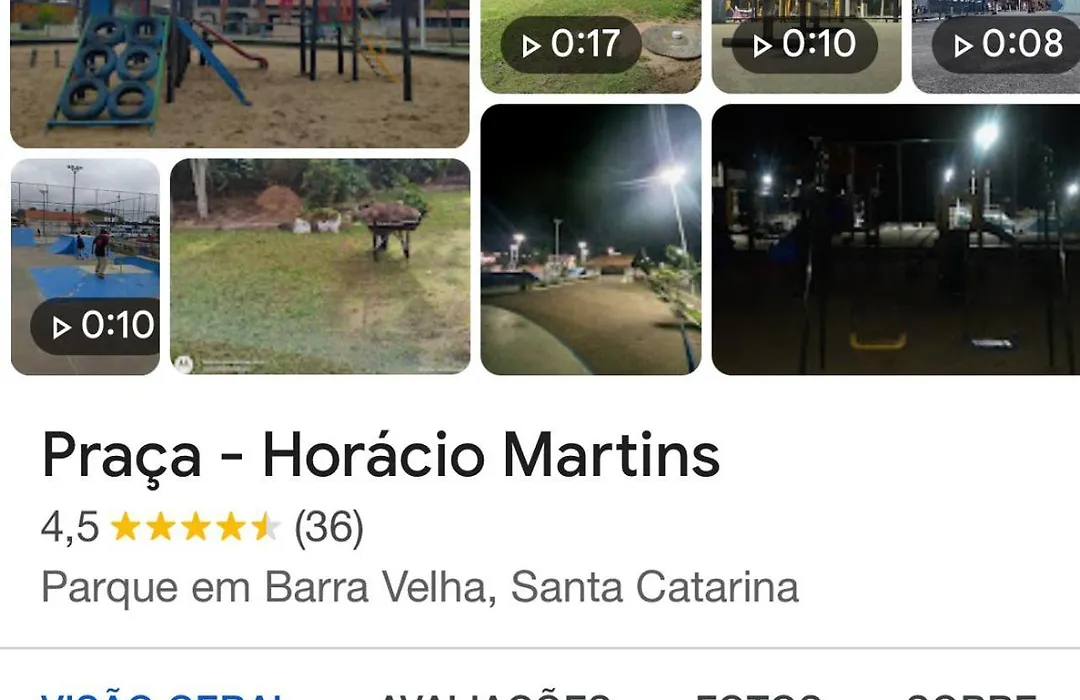Screen dimensions: 1080x700
Task: Switch to the Avaliações tab
Action: [x=493, y=694]
